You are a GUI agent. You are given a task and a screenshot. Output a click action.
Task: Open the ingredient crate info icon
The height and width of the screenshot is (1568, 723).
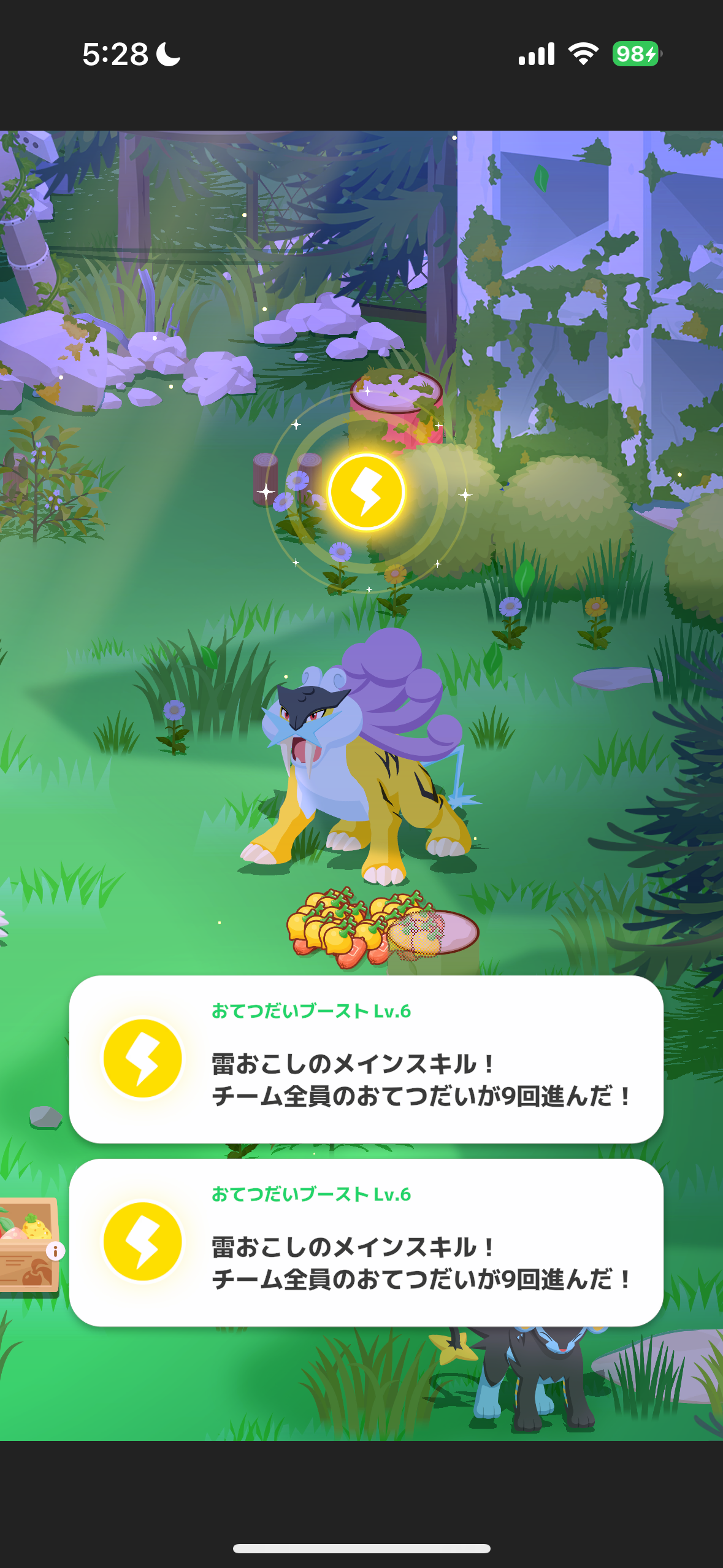tap(55, 1251)
